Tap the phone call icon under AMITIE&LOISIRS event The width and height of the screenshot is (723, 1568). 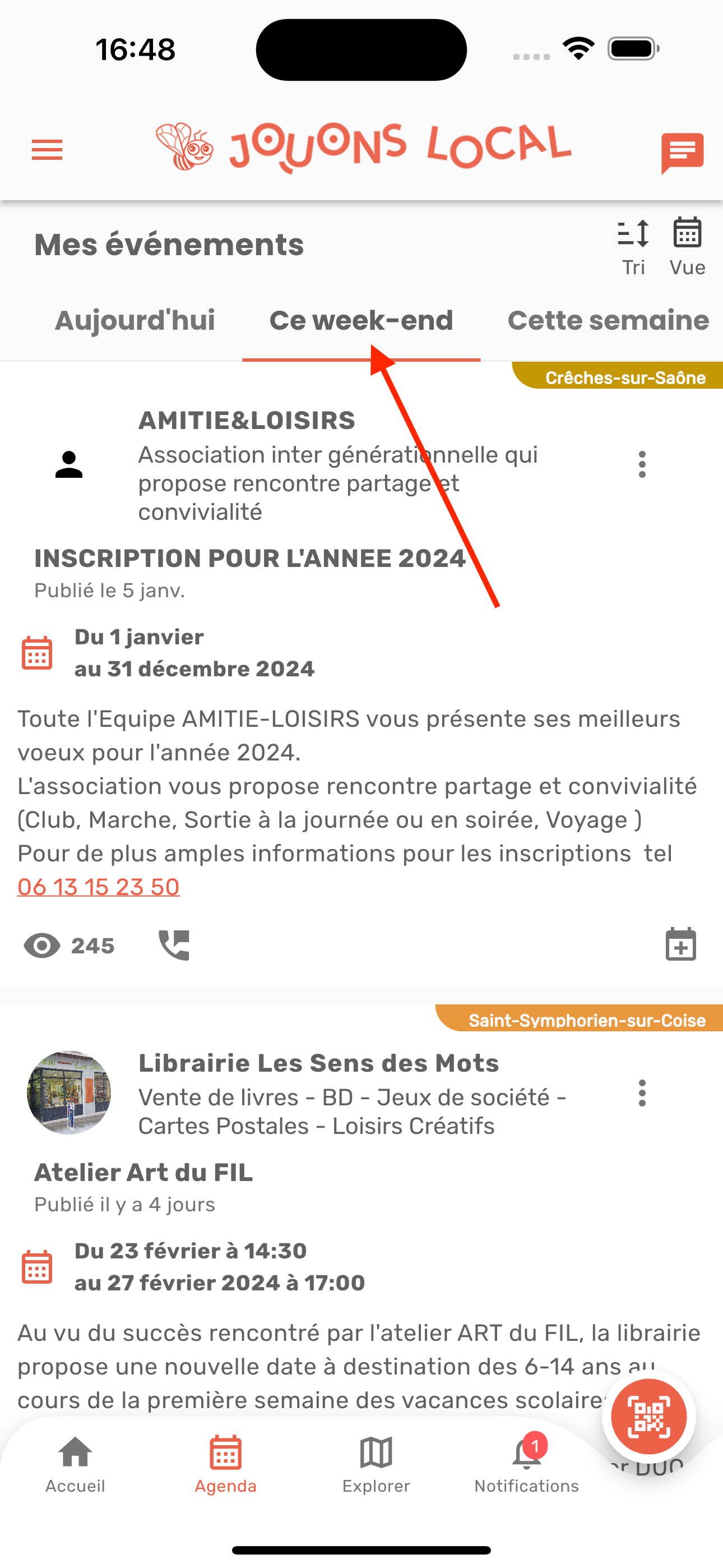coord(174,946)
